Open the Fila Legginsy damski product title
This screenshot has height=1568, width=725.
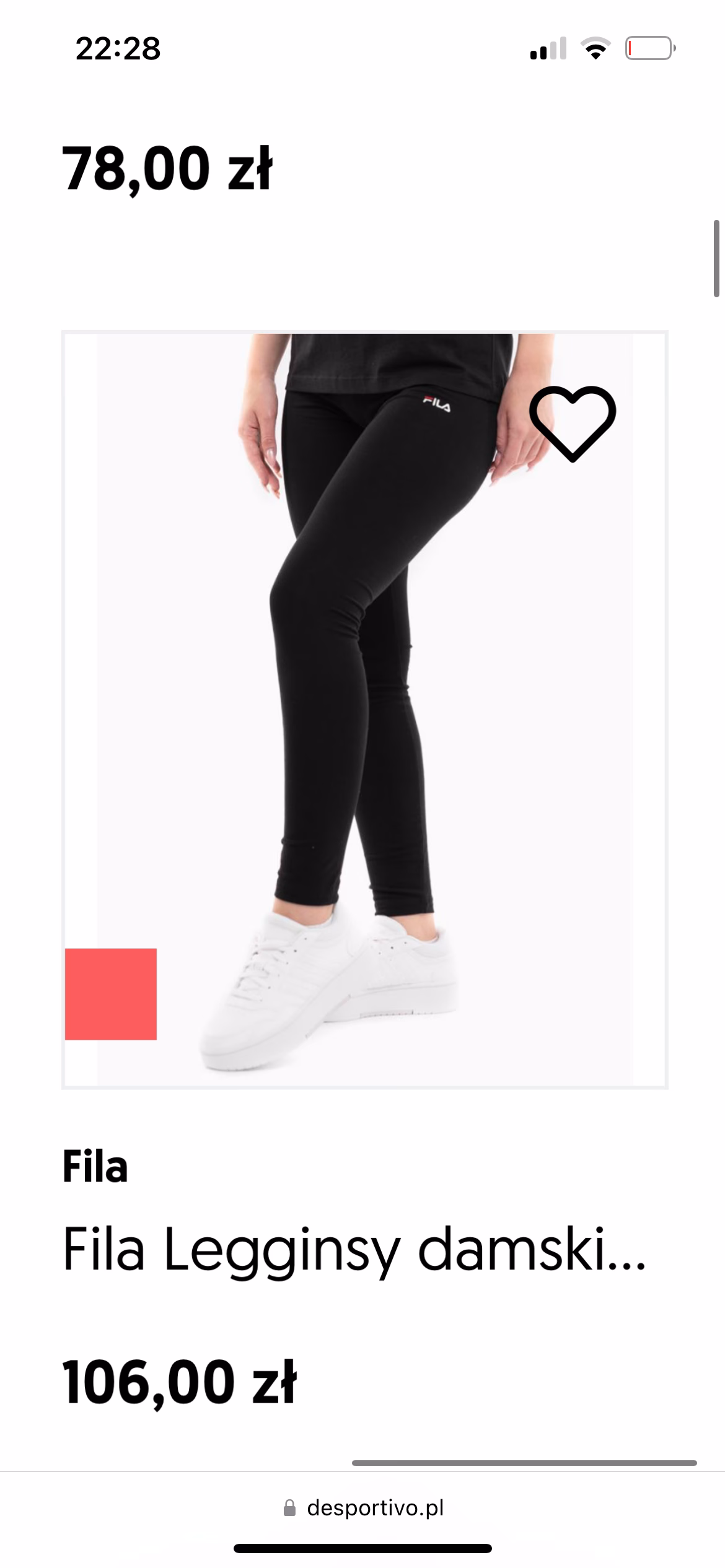[x=354, y=1251]
